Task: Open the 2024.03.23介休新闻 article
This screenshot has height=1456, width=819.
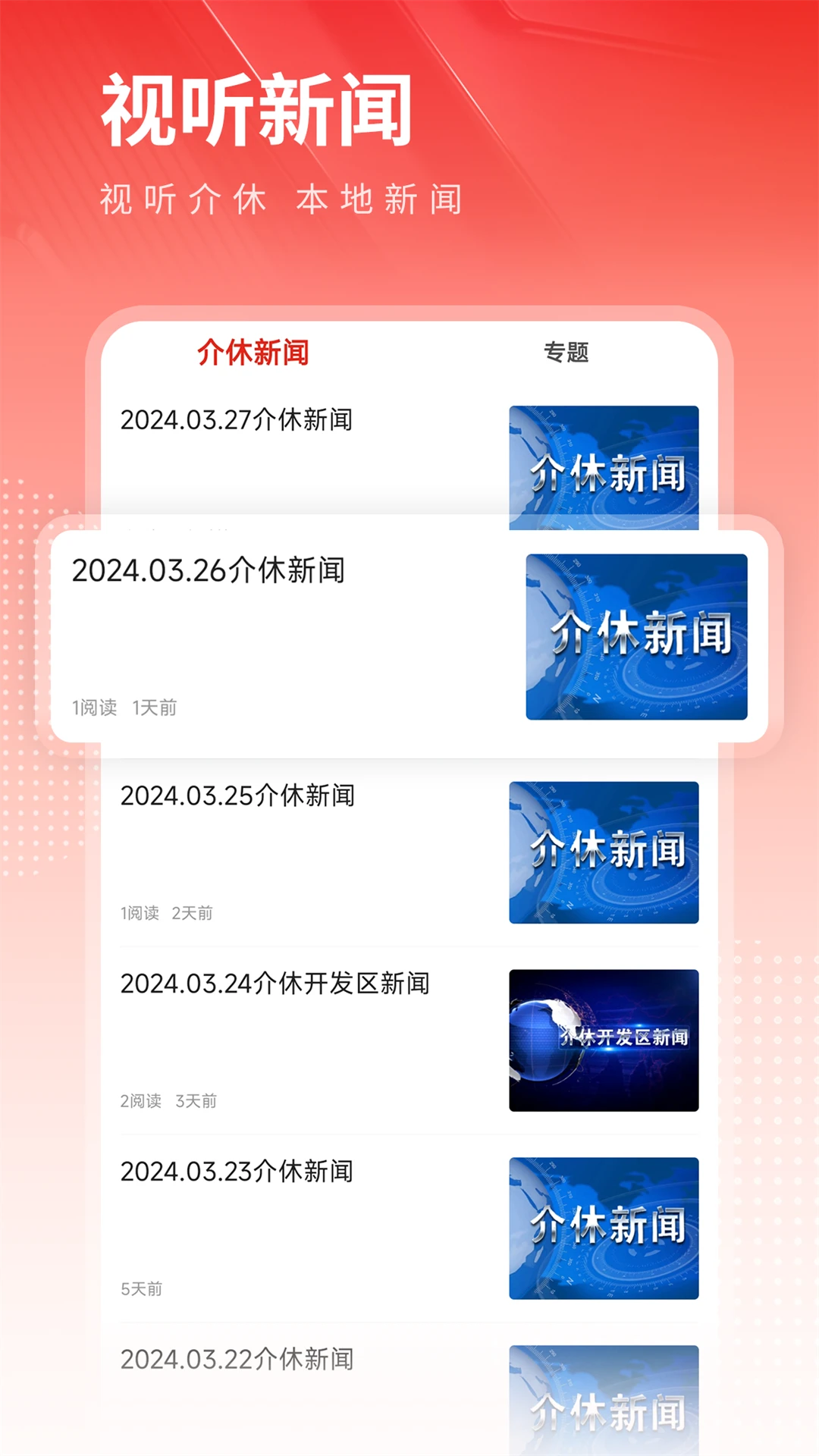Action: [x=243, y=1172]
